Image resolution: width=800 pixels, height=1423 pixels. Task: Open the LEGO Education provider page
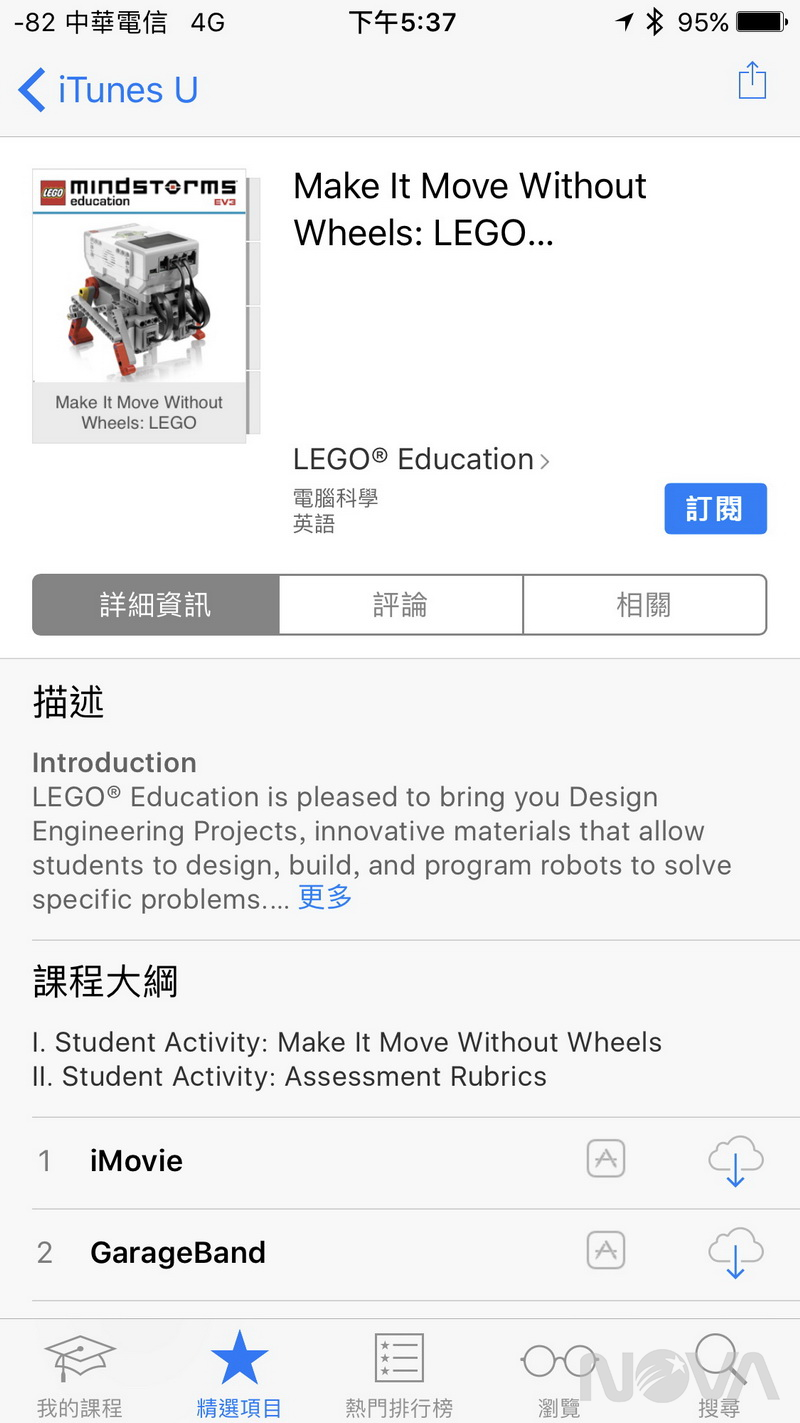420,460
